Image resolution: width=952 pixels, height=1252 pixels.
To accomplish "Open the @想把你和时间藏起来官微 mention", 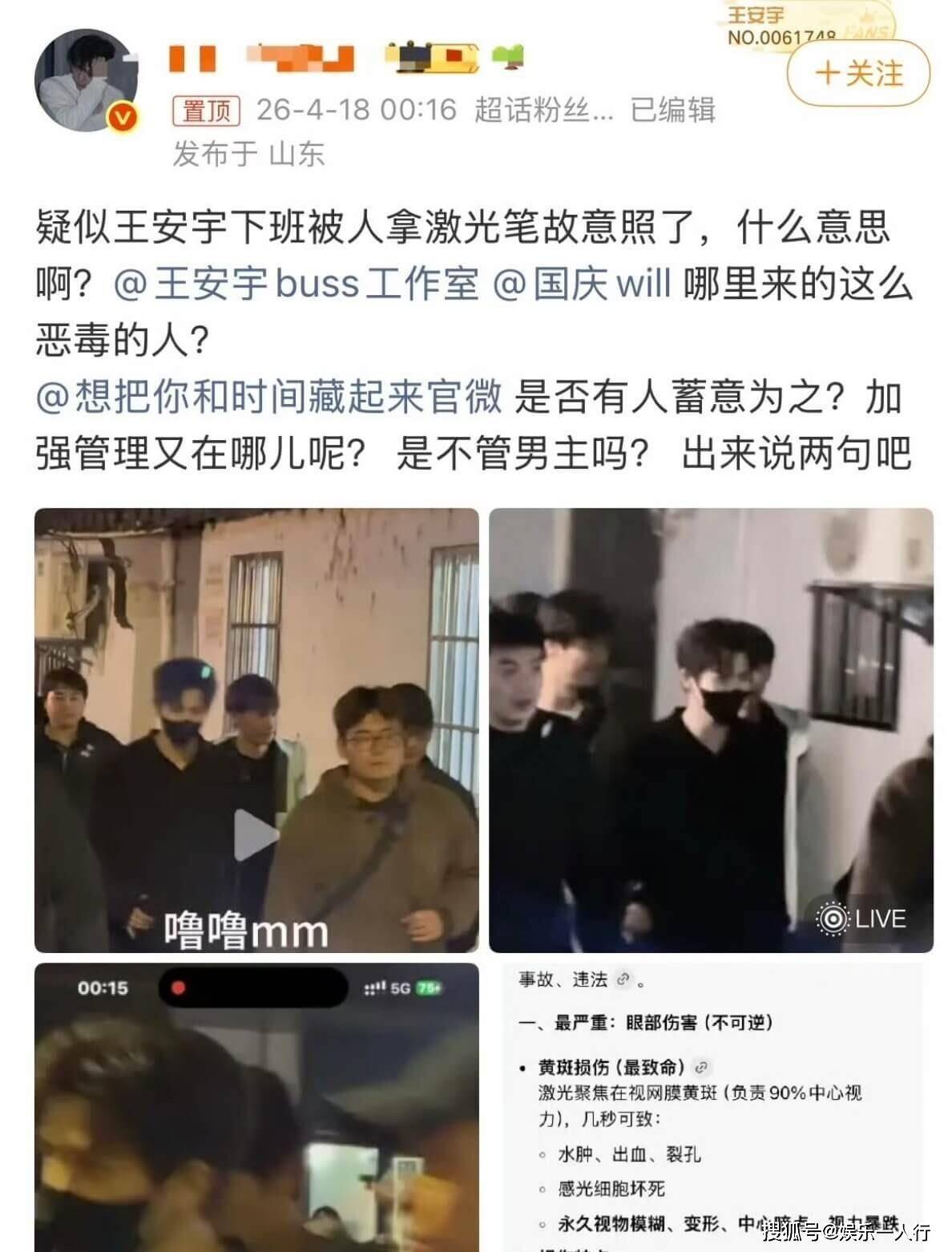I will pyautogui.click(x=269, y=398).
